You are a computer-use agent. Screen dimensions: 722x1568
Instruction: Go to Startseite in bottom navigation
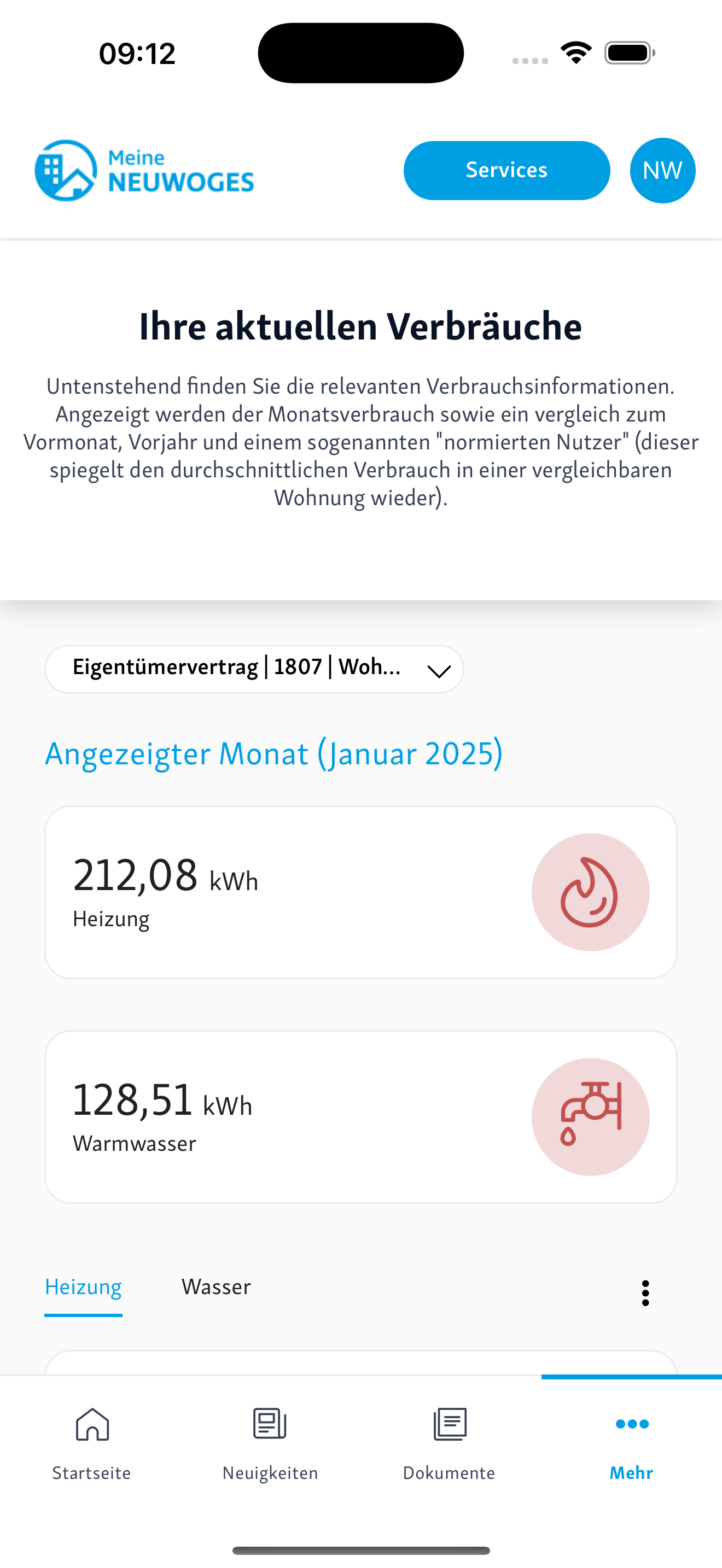coord(91,1444)
